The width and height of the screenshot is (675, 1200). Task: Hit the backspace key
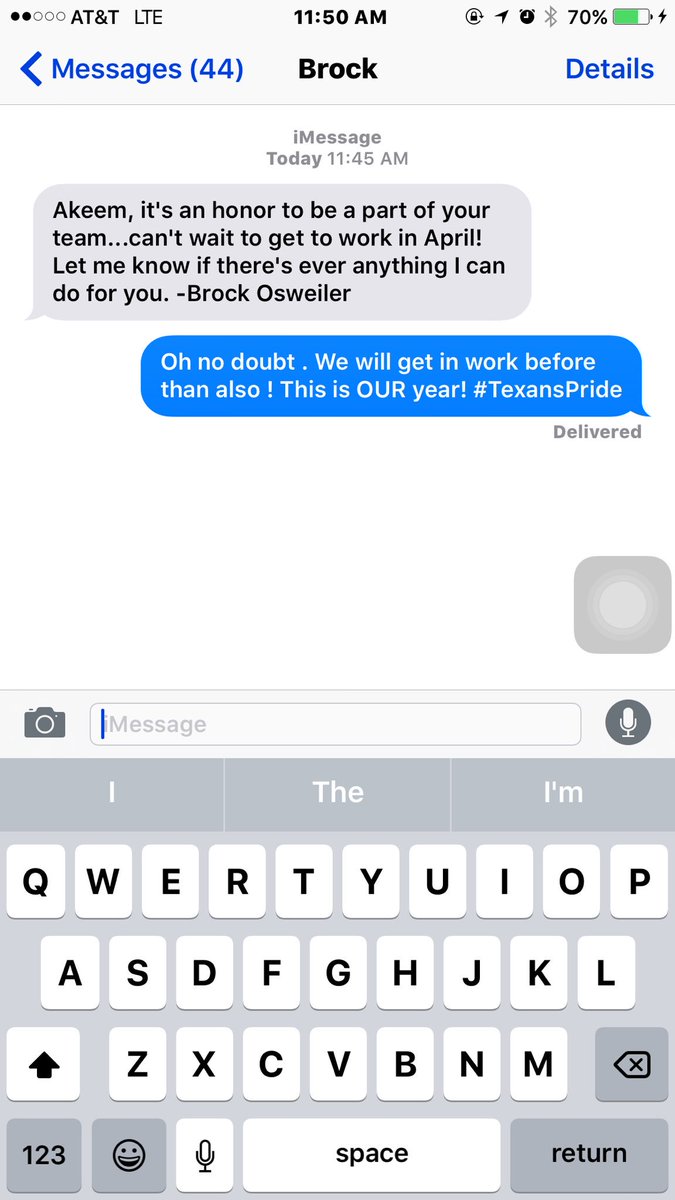click(631, 1065)
